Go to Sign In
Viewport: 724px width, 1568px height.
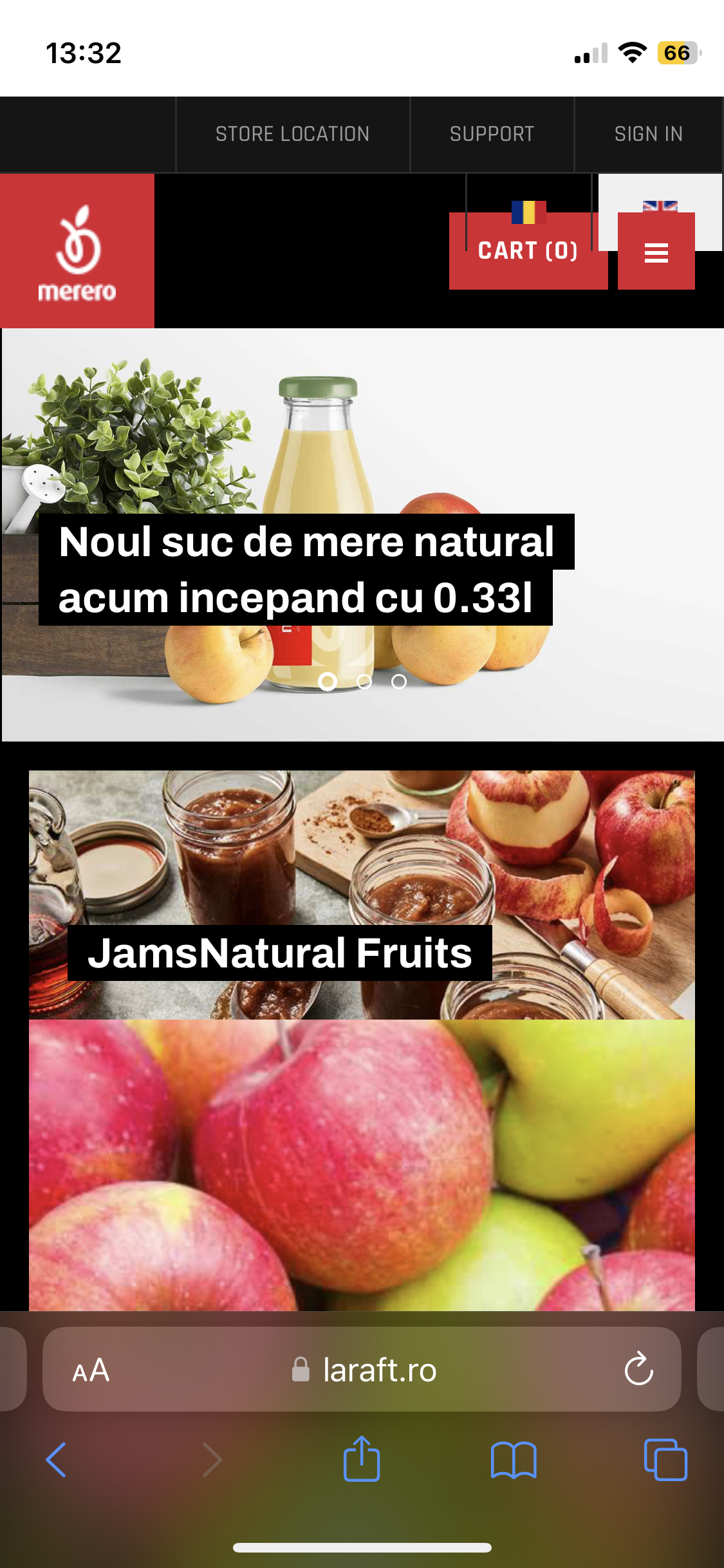[648, 134]
